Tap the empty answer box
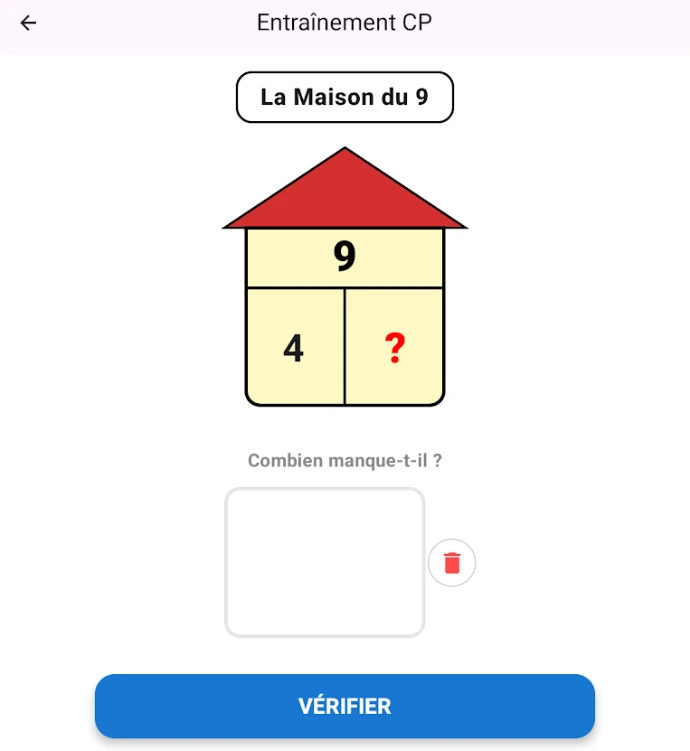690x751 pixels. tap(324, 562)
